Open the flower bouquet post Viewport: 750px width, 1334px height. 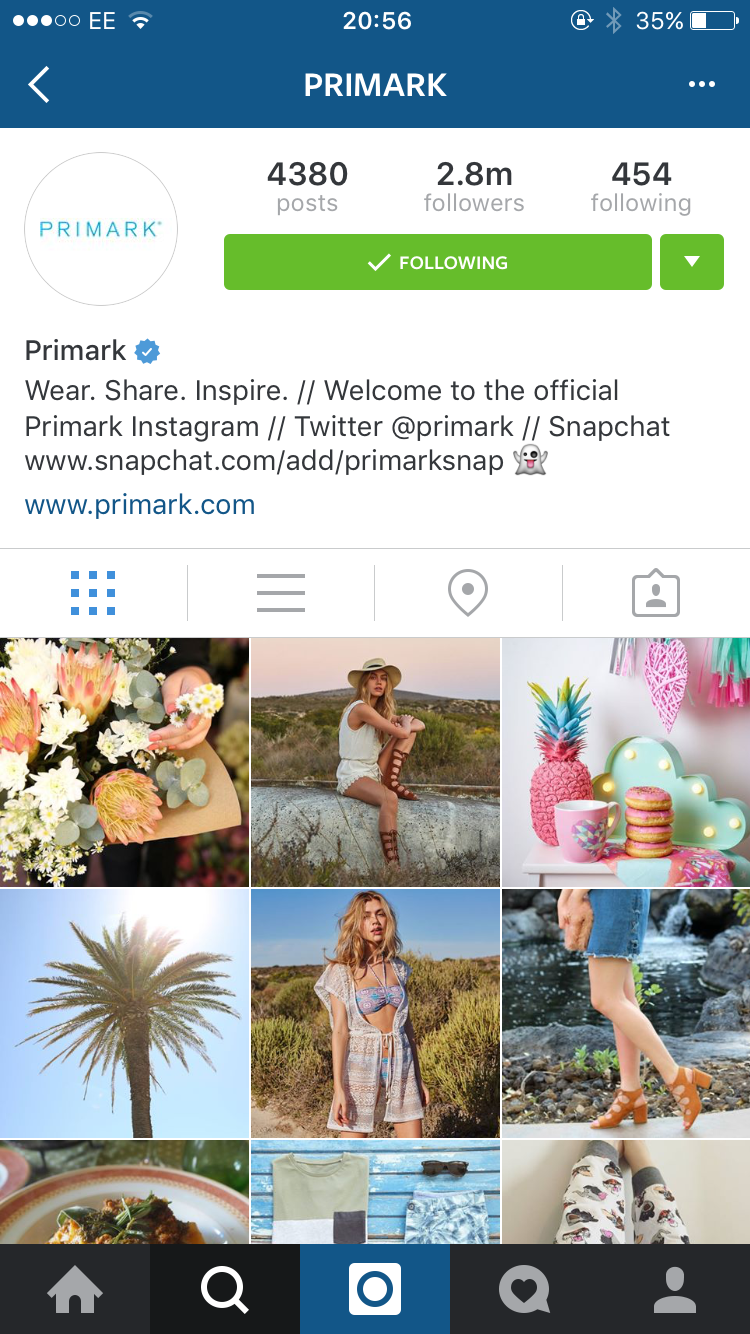124,762
